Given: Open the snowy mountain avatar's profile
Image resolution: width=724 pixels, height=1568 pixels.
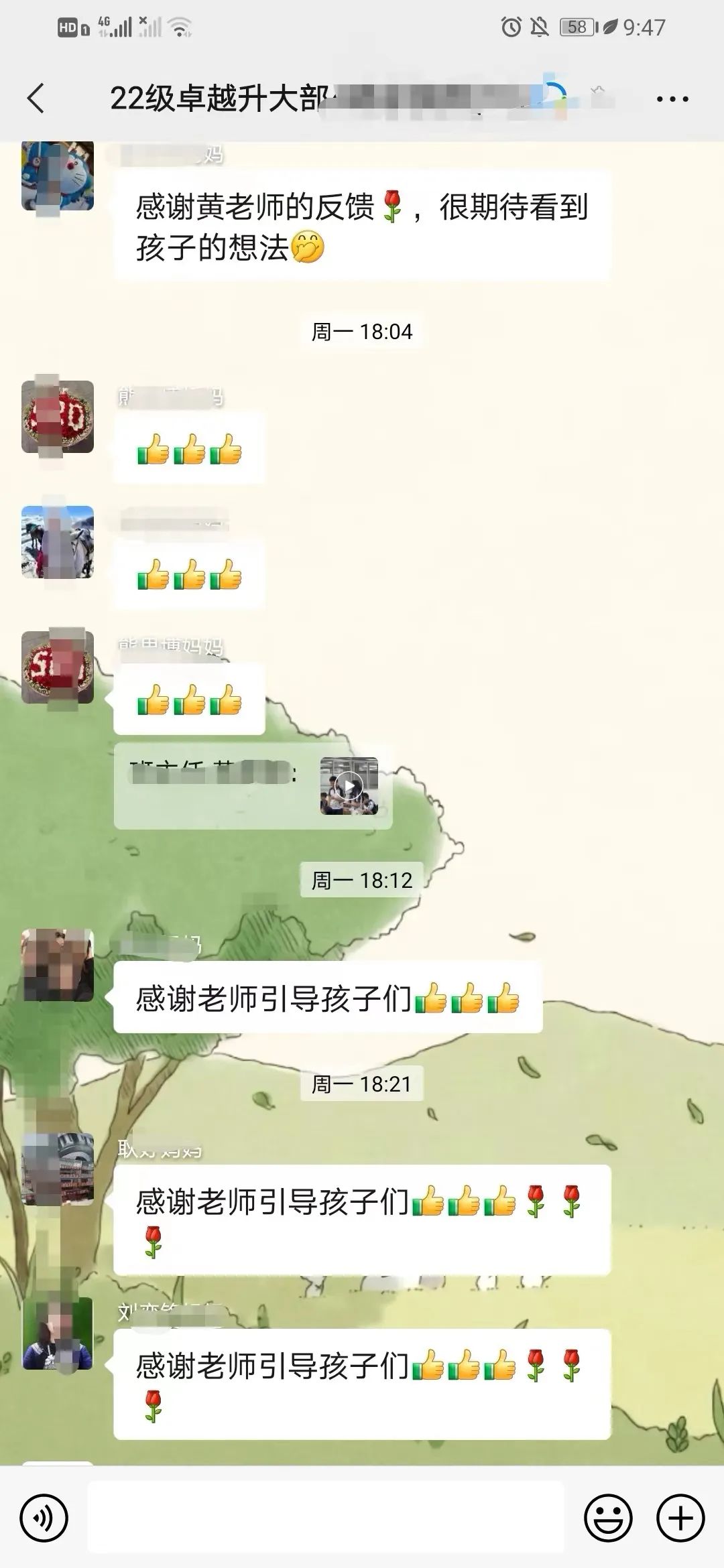Looking at the screenshot, I should (58, 541).
